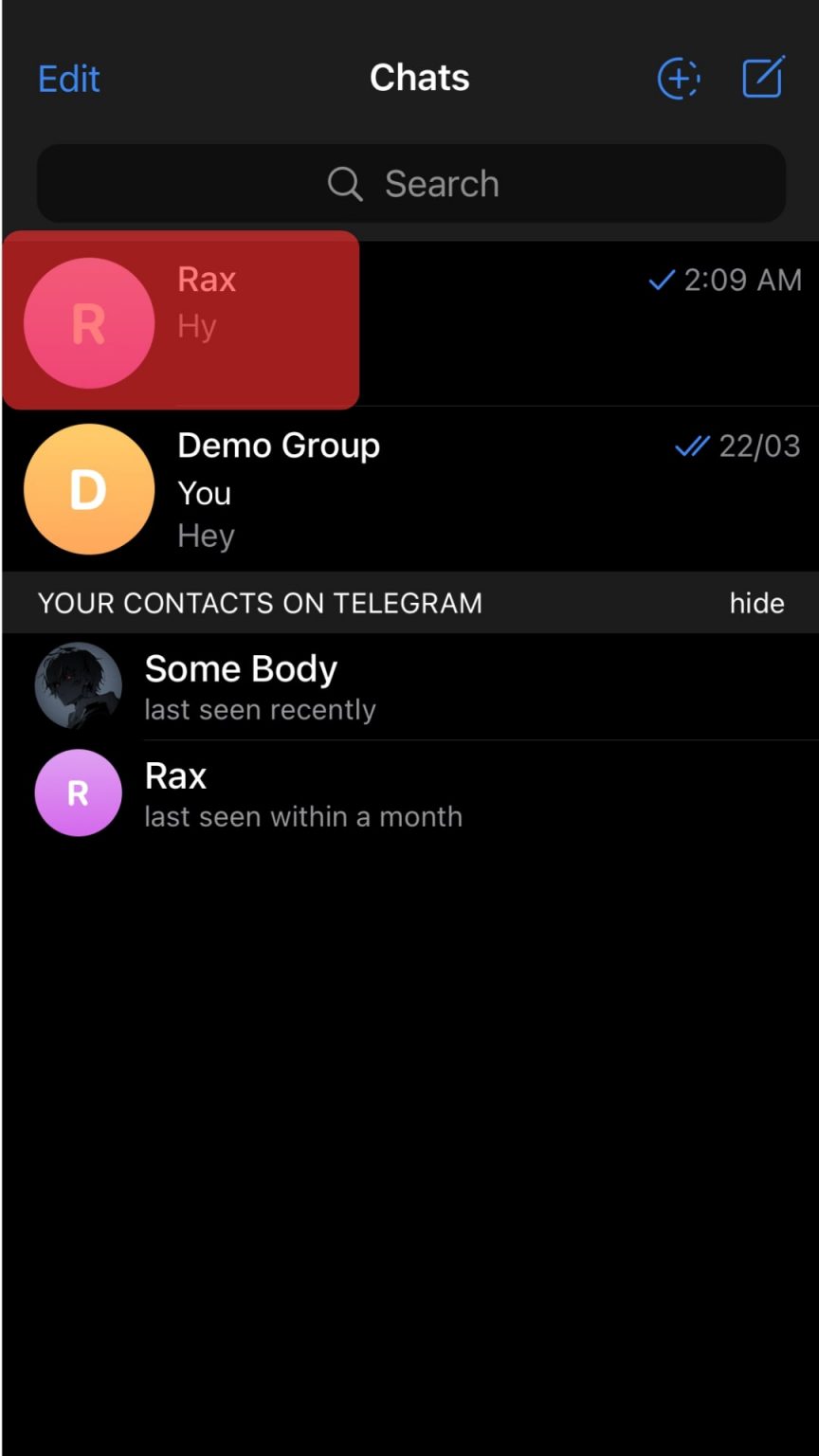
Task: Open the new message compose icon
Action: (762, 79)
